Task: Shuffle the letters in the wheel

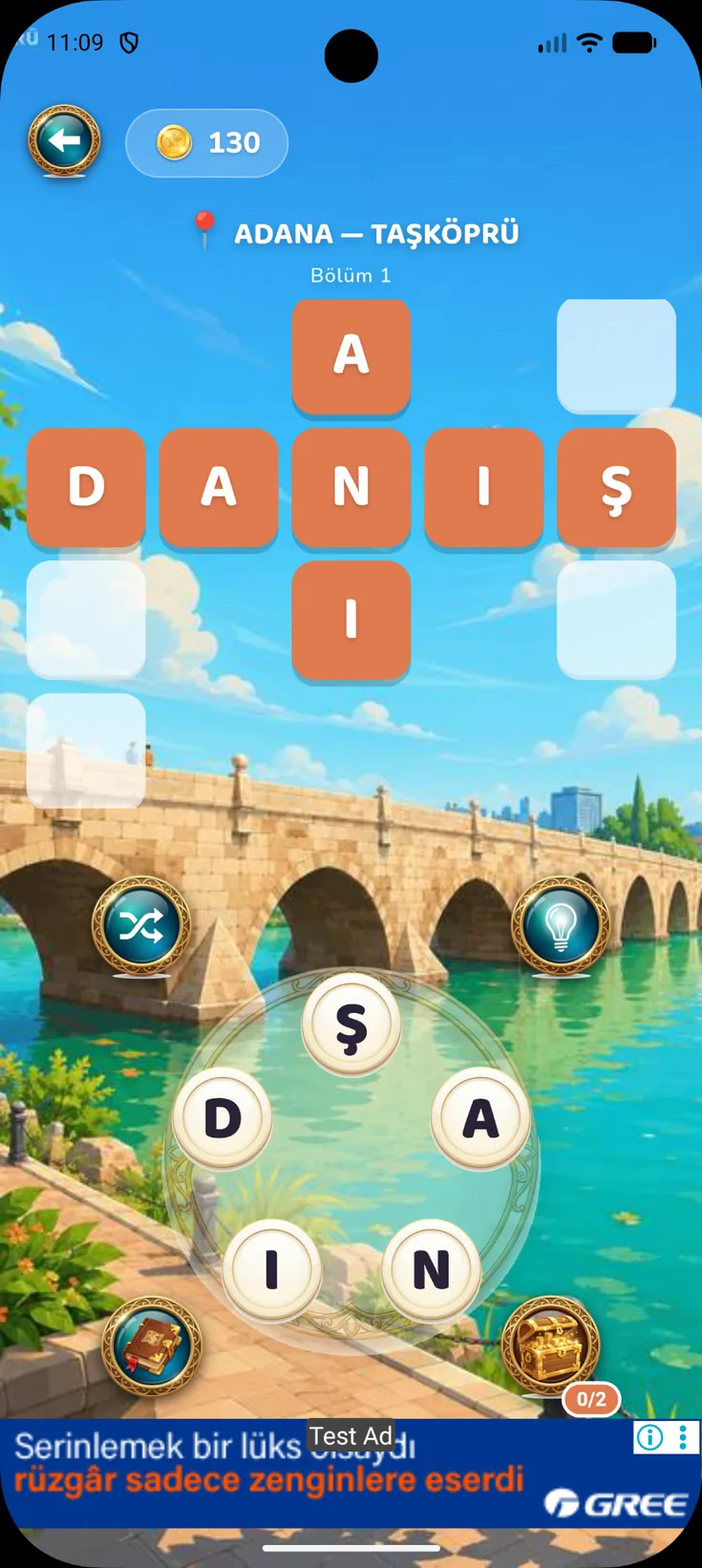Action: (141, 925)
